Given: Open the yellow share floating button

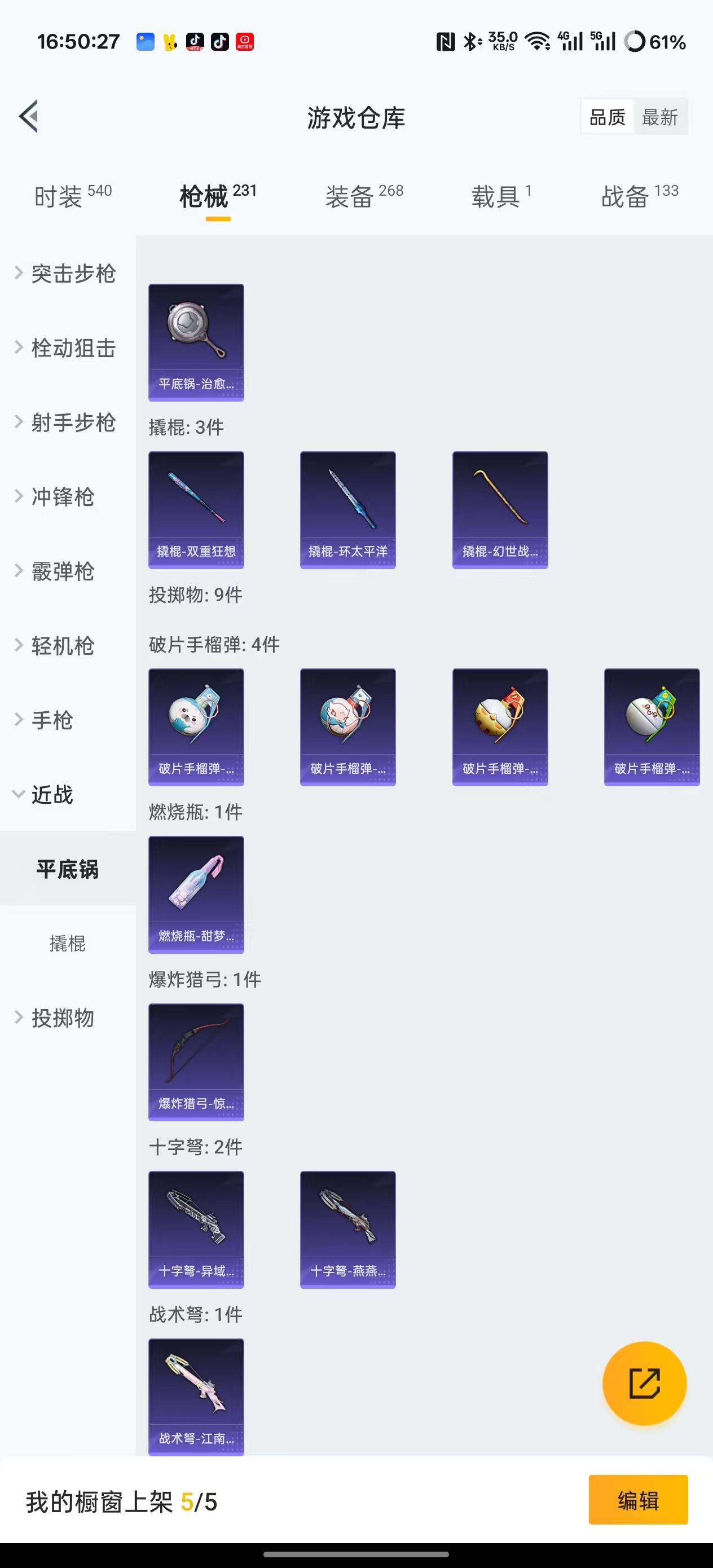Looking at the screenshot, I should (644, 1384).
